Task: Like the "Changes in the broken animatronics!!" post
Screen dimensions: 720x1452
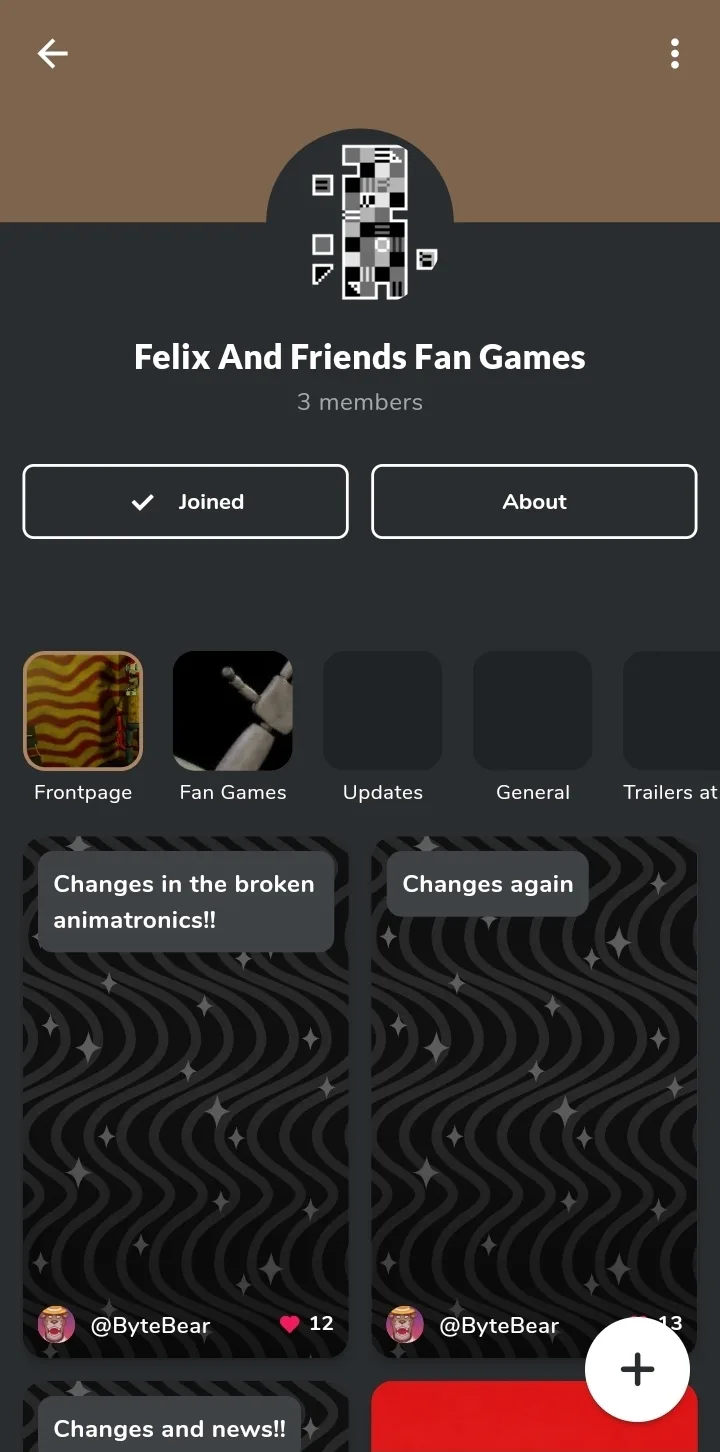Action: 290,1324
